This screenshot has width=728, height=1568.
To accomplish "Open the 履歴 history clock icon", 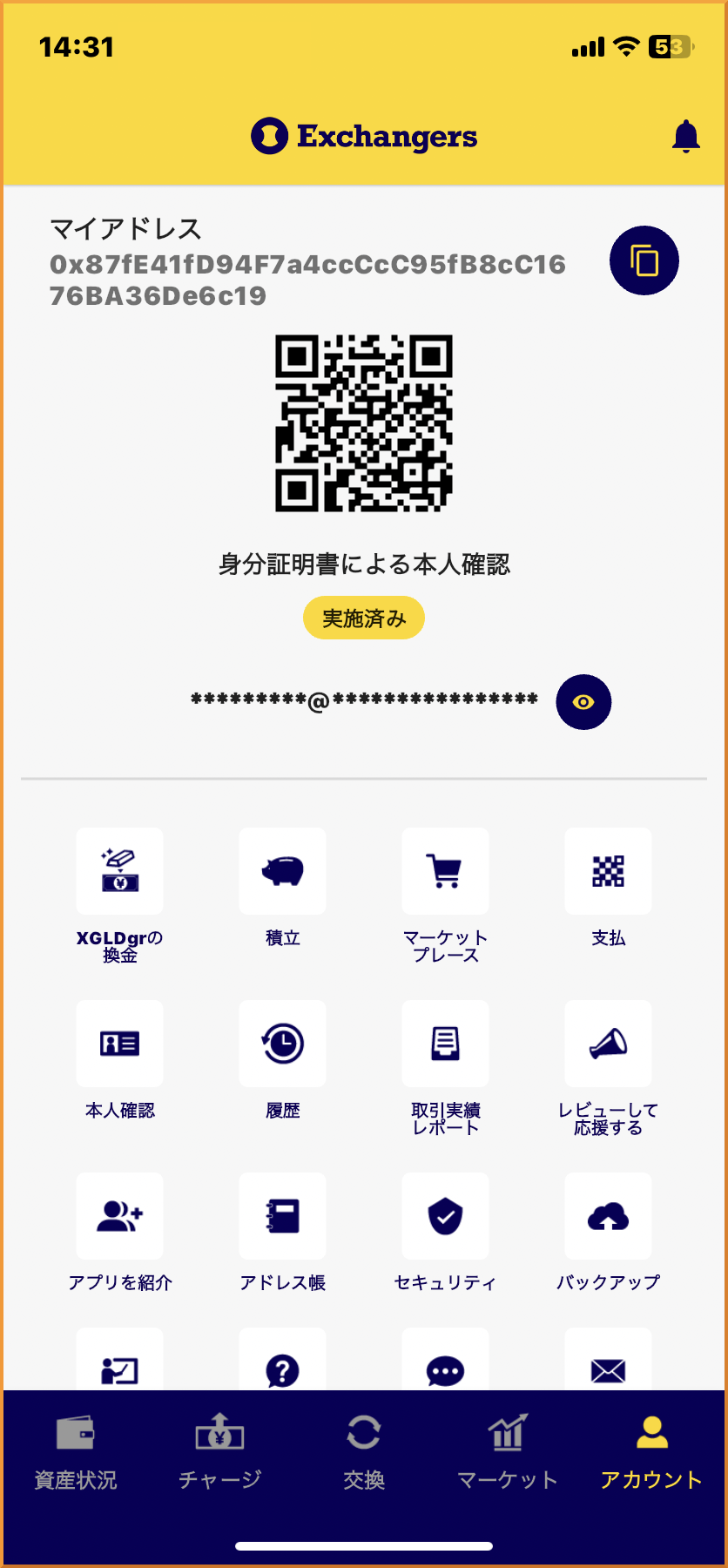I will pos(282,1044).
